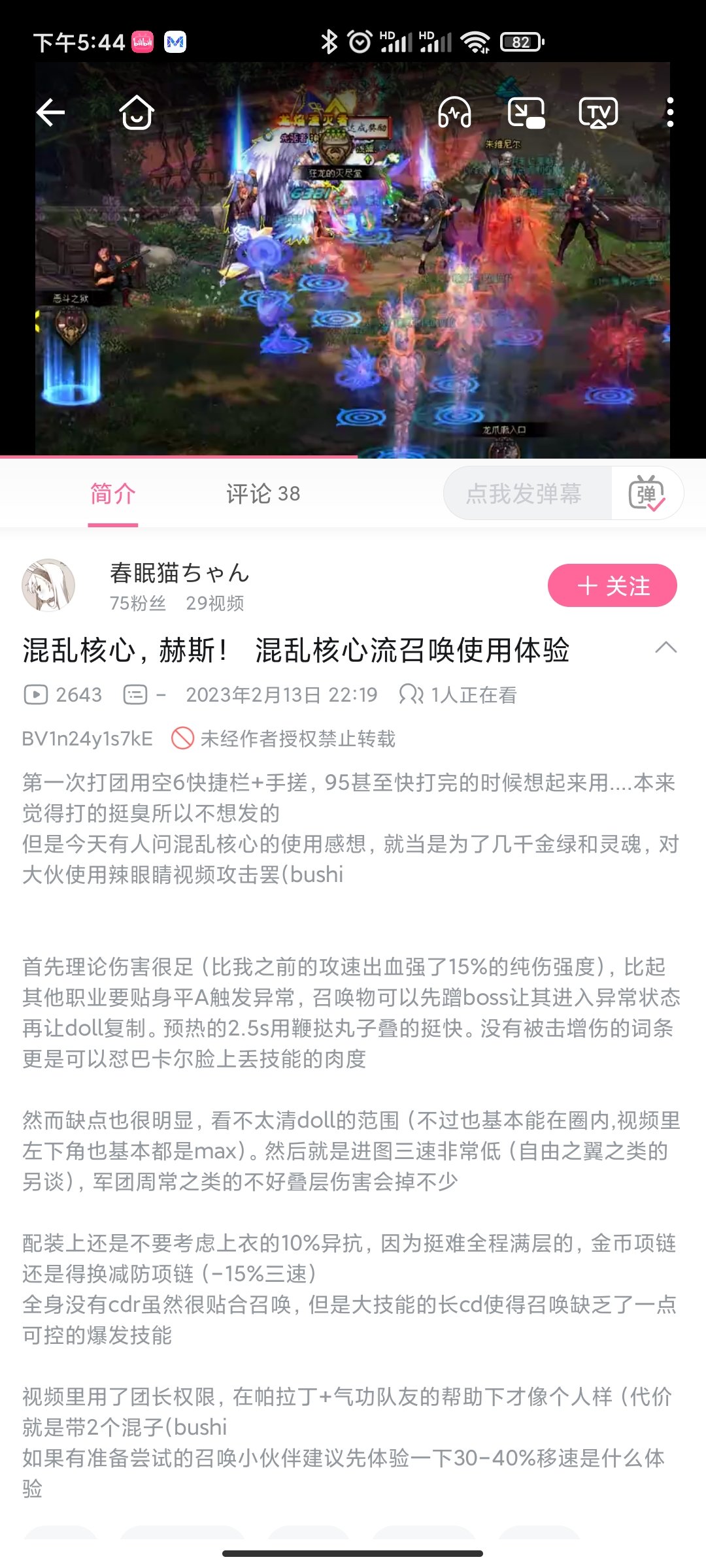Select the 简介 tab

coord(113,494)
